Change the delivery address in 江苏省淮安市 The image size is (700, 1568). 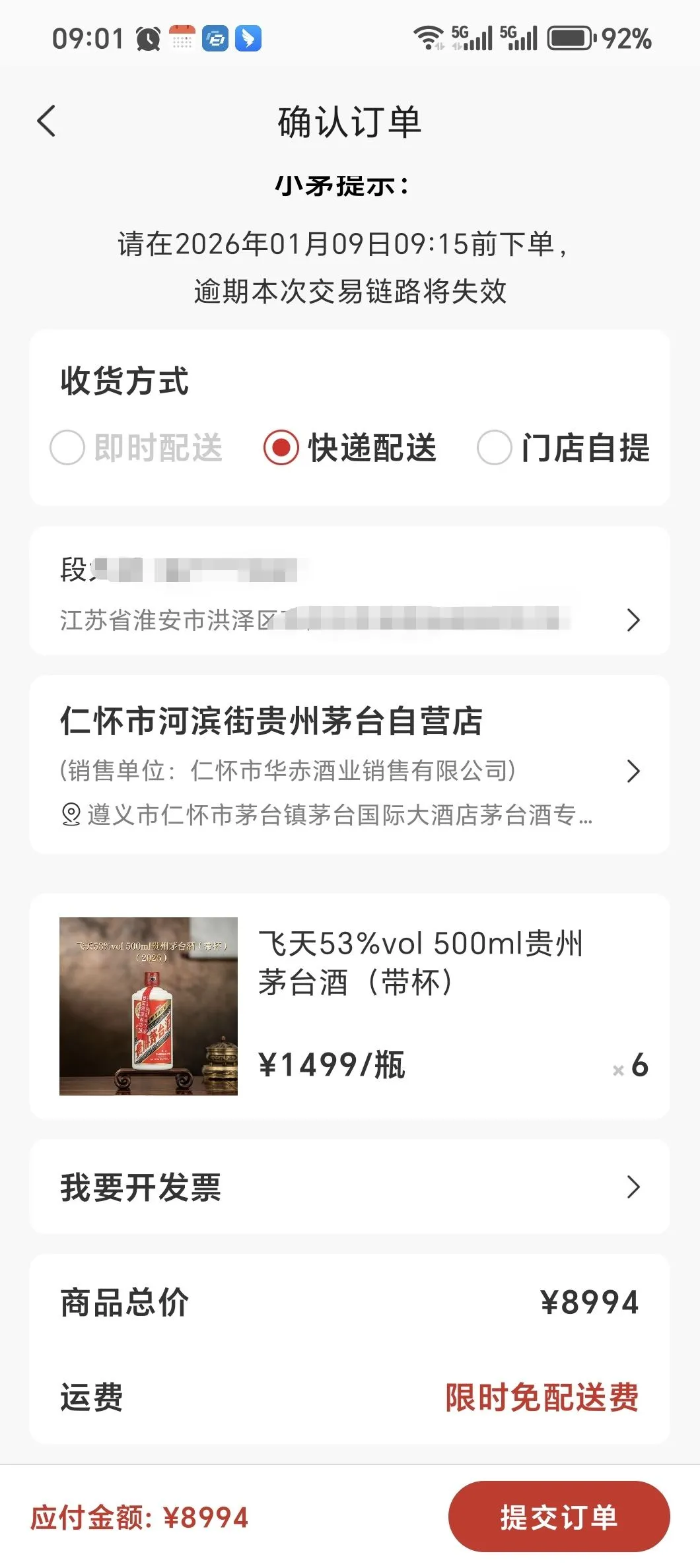pyautogui.click(x=349, y=591)
